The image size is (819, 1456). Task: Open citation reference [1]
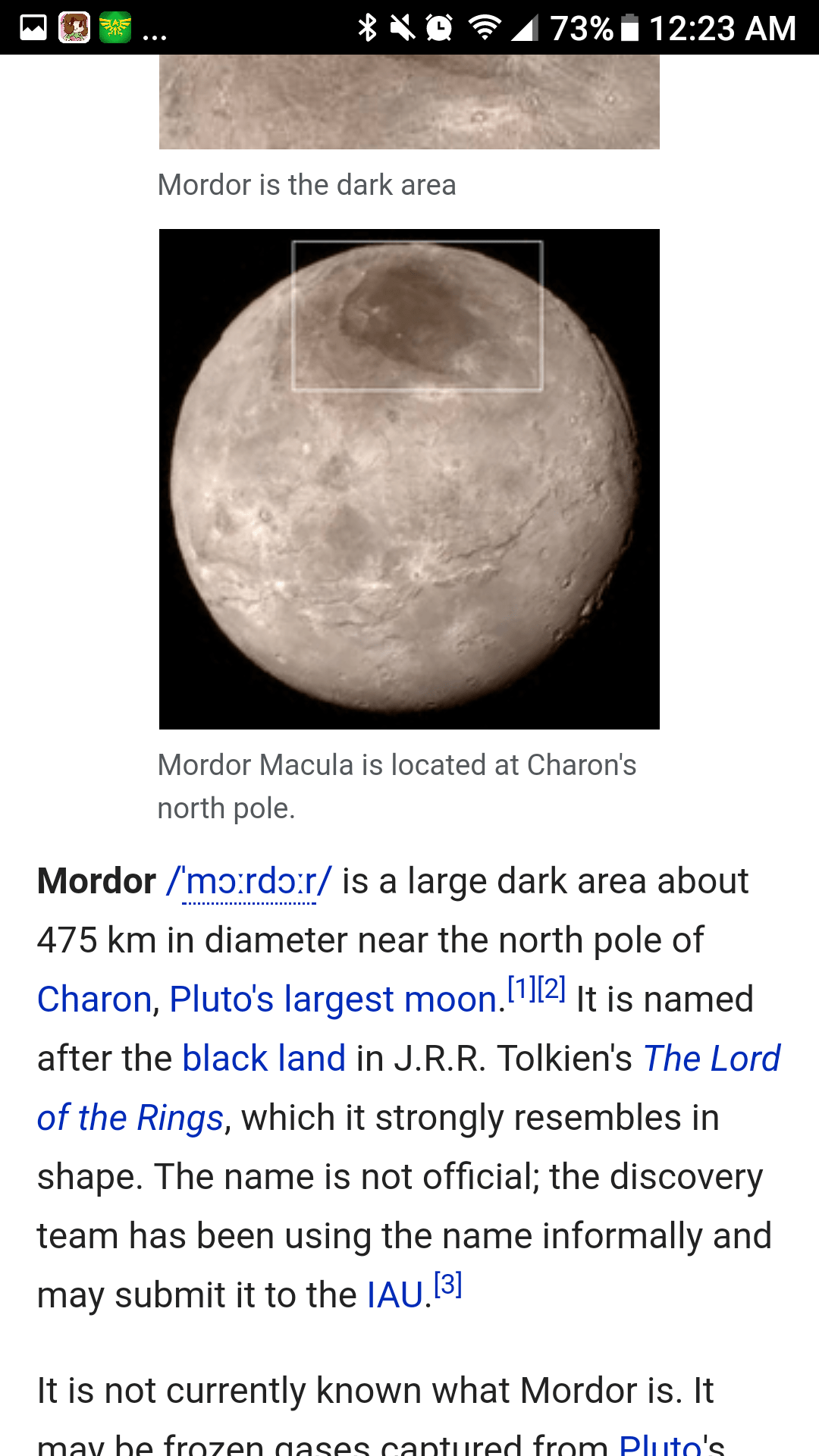(x=522, y=989)
